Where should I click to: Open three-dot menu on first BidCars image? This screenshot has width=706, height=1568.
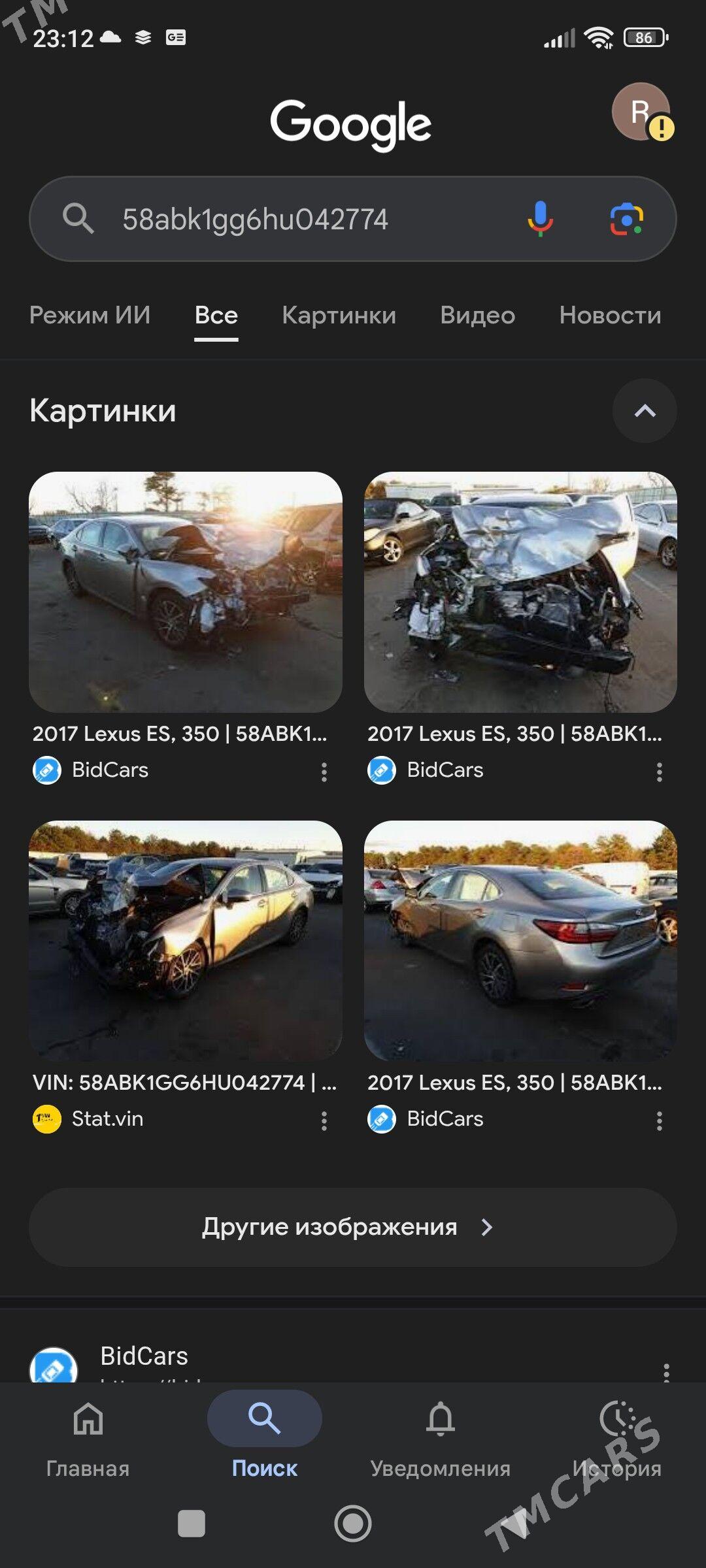pyautogui.click(x=325, y=773)
